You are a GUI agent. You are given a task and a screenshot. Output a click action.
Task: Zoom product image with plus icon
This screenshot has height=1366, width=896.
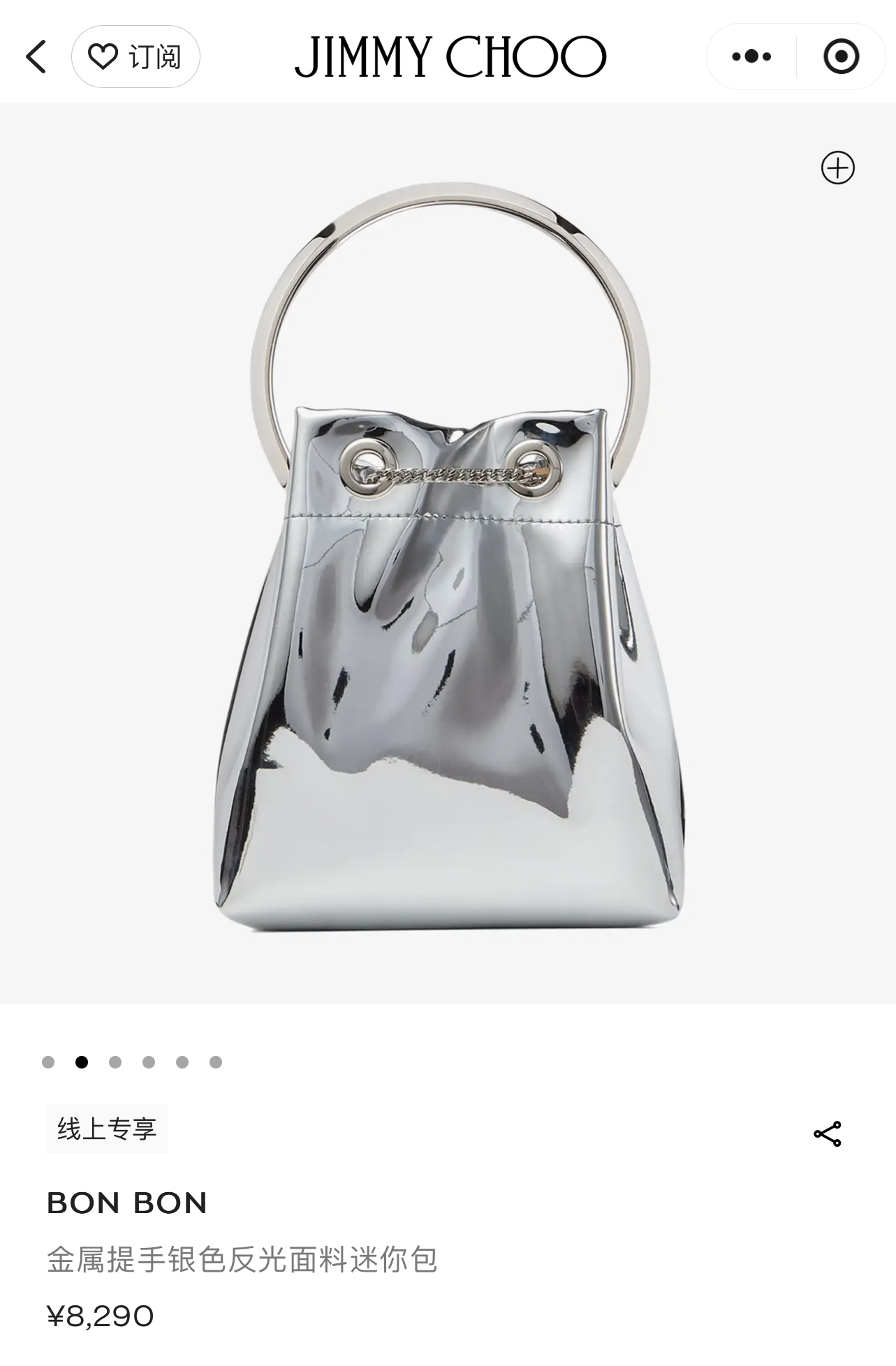point(837,168)
